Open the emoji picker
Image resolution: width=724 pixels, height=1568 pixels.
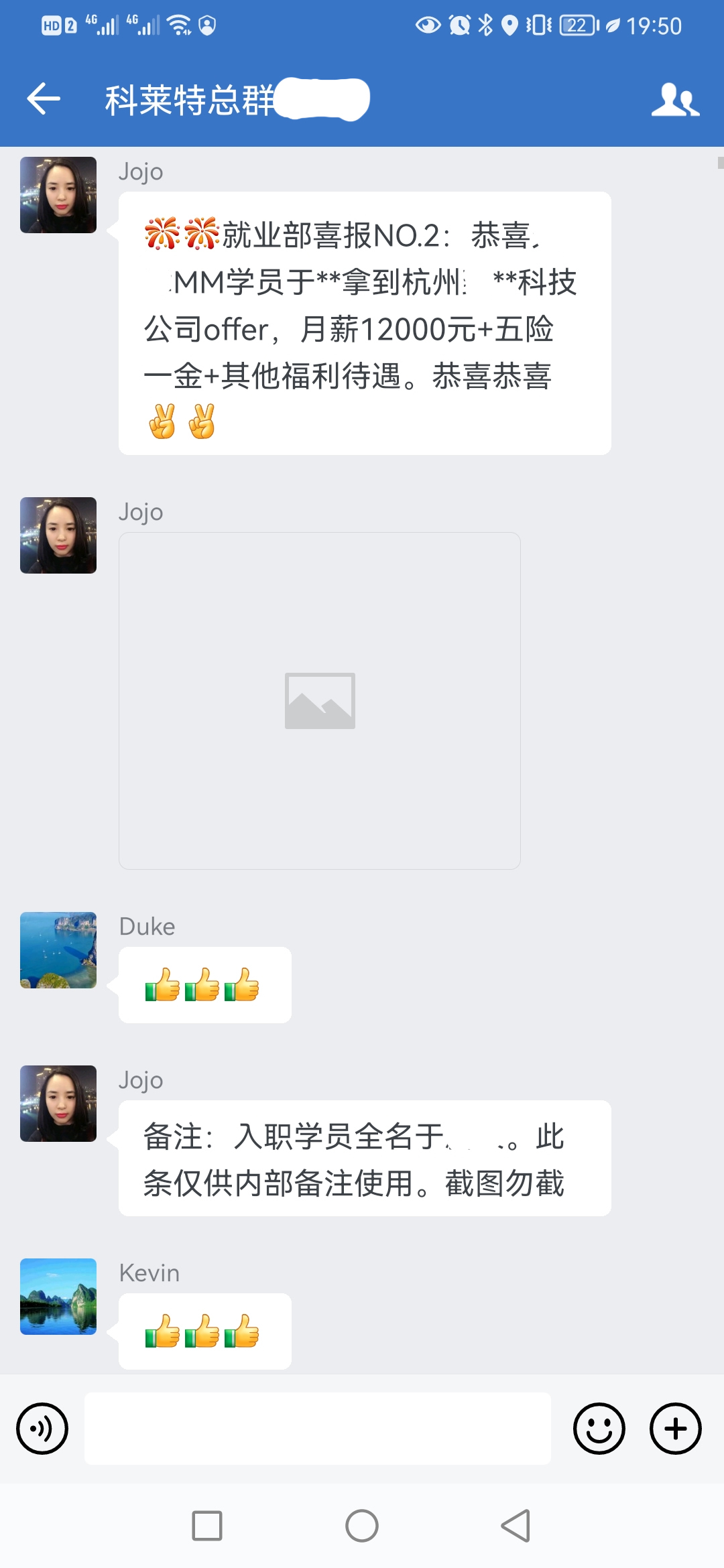(x=599, y=1428)
